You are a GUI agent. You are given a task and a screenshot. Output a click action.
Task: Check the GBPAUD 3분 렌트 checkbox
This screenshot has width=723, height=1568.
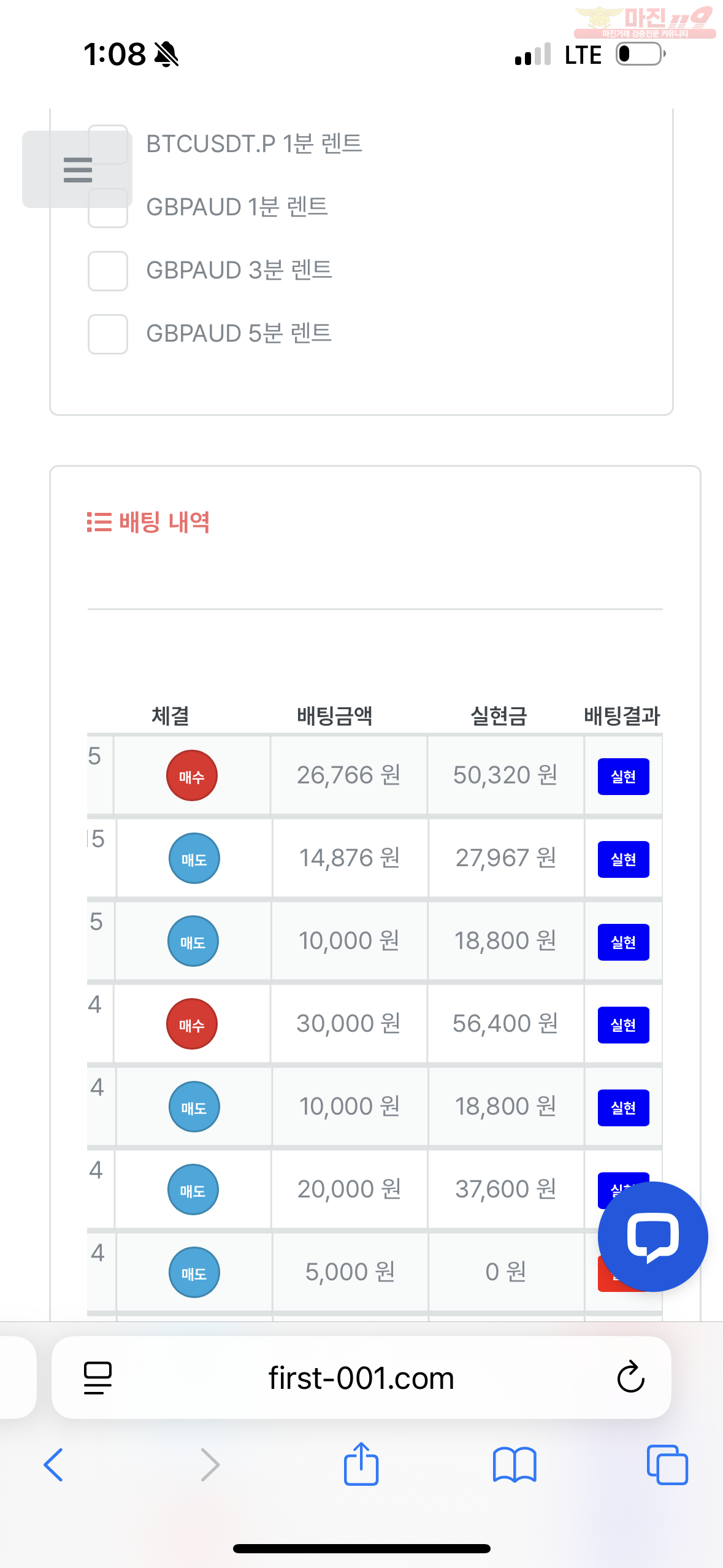pyautogui.click(x=108, y=271)
